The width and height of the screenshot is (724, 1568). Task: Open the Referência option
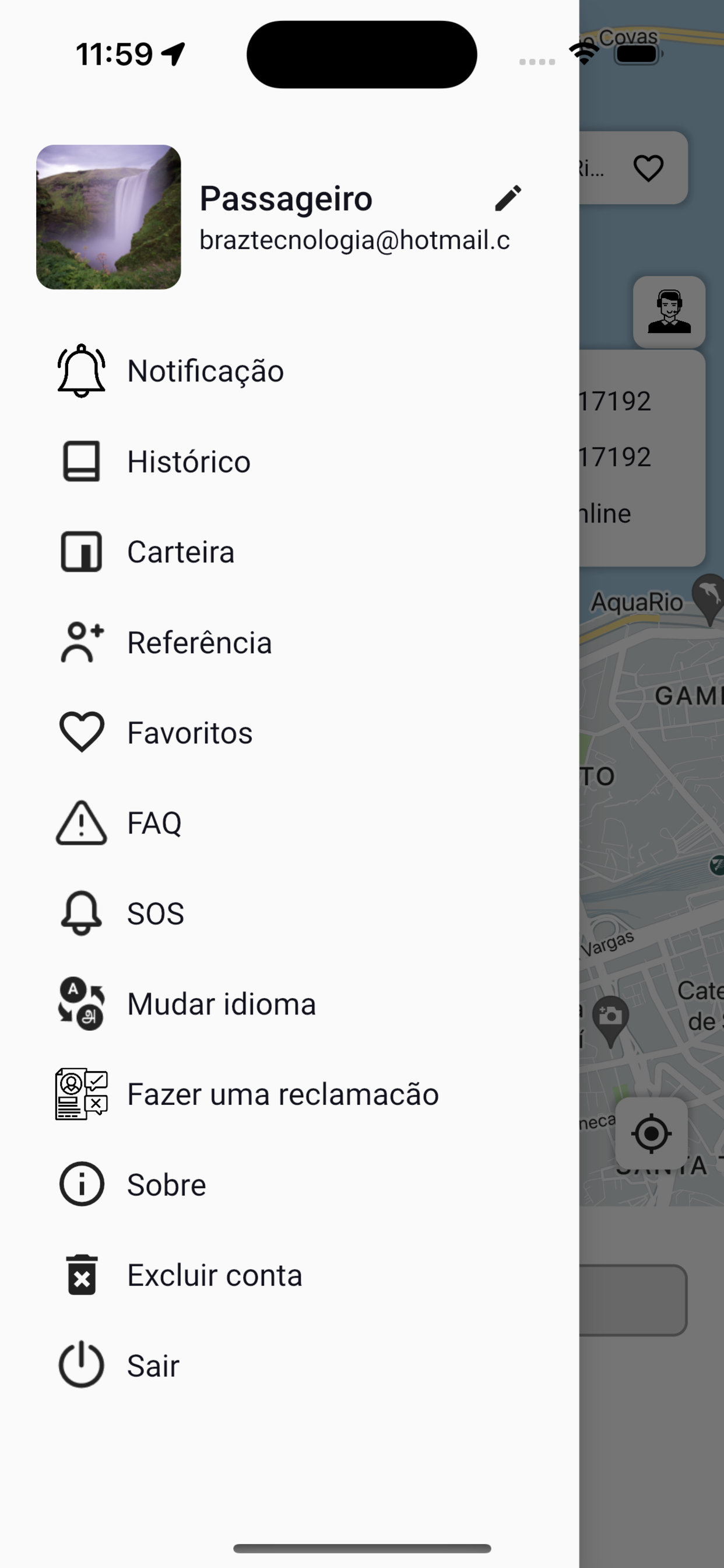290,642
